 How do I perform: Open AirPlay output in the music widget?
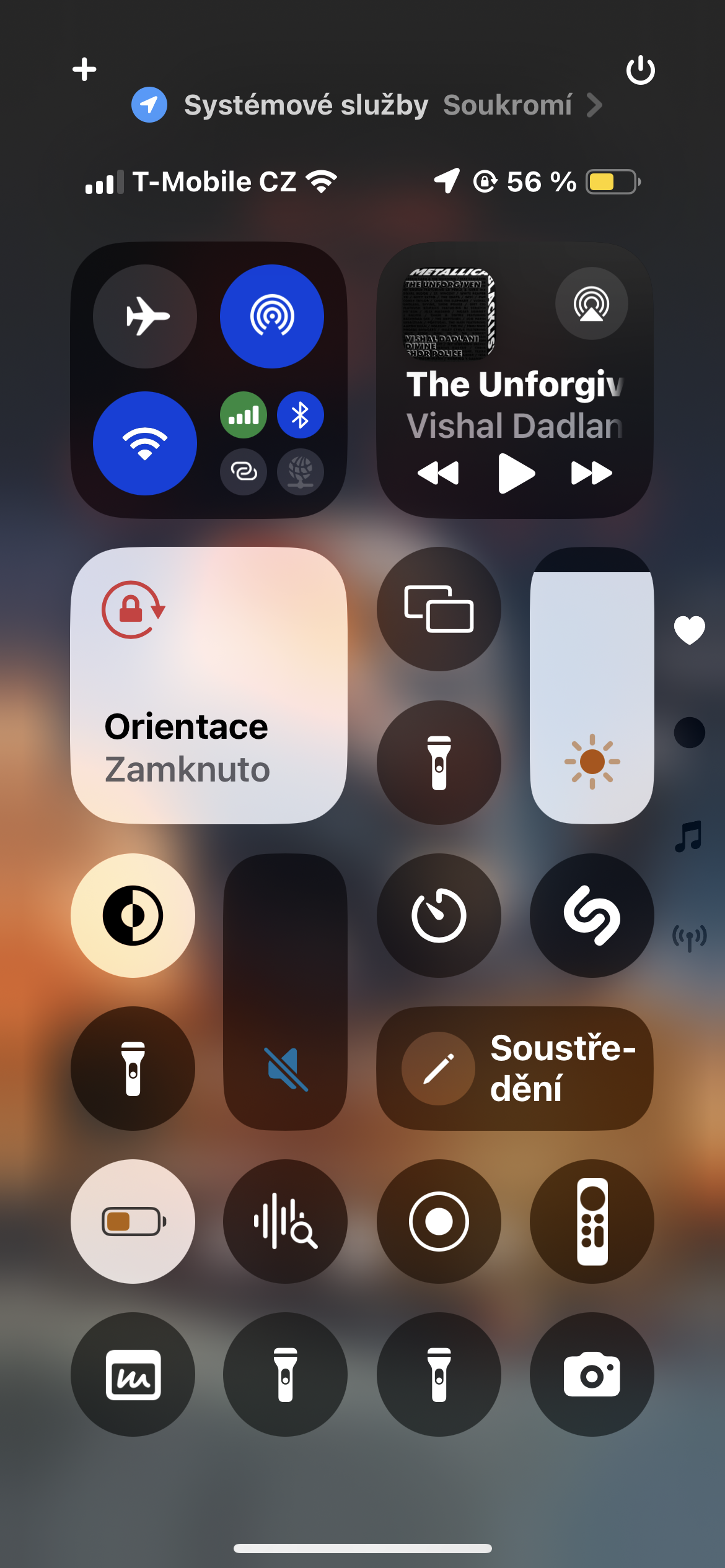coord(591,303)
